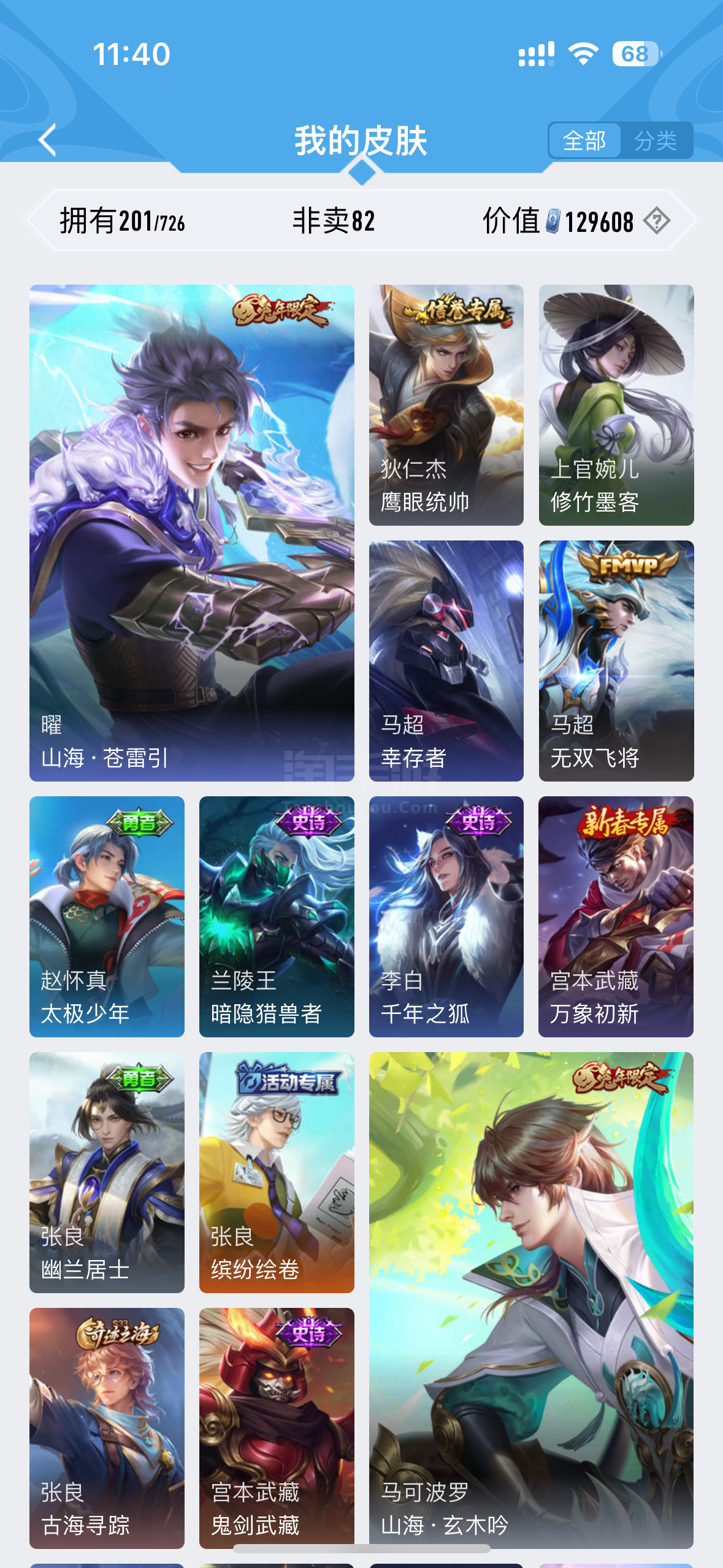Select the 李白 千年之狐 skin

click(446, 917)
